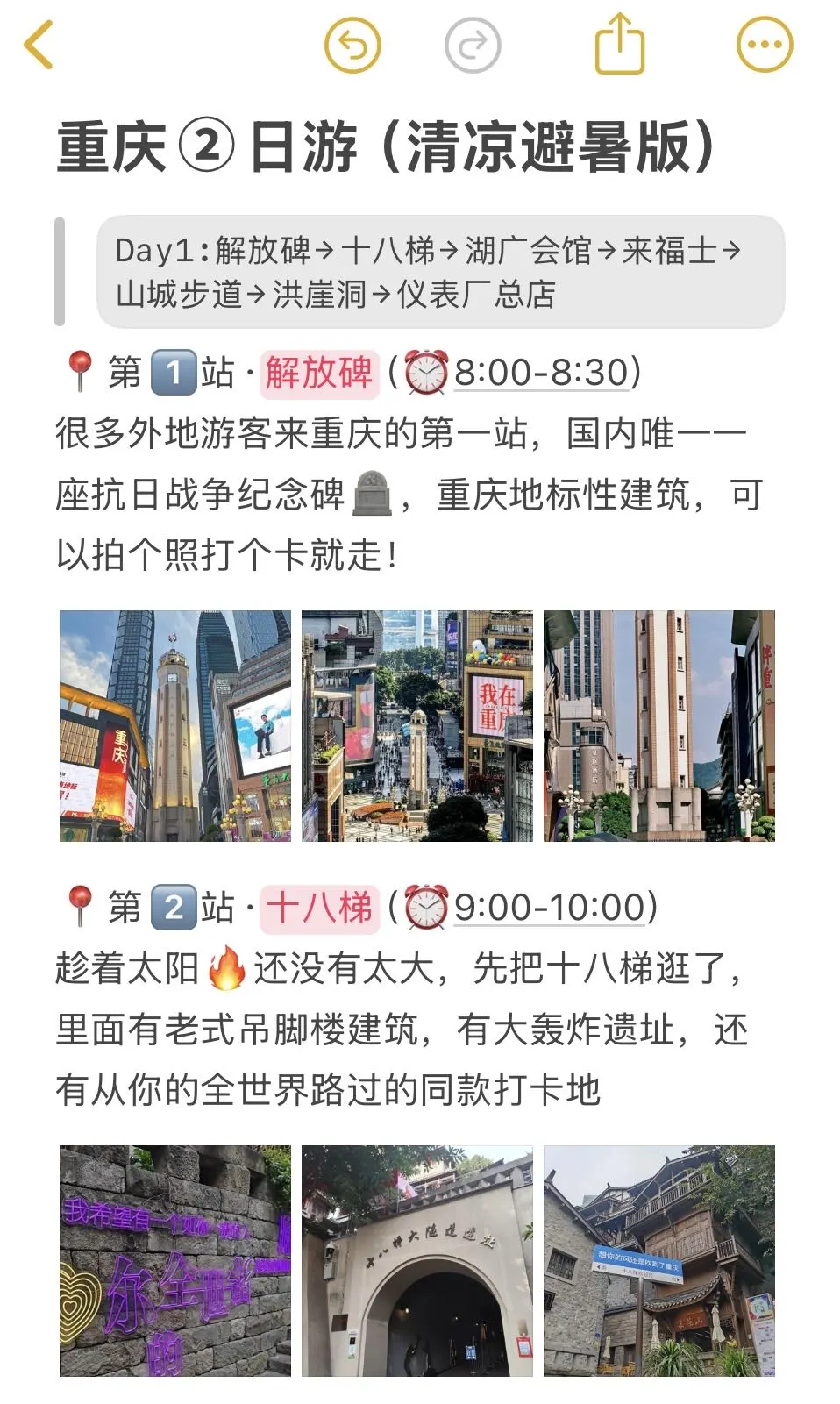840x1404 pixels.
Task: Tap the Undo icon in the toolbar
Action: [352, 44]
